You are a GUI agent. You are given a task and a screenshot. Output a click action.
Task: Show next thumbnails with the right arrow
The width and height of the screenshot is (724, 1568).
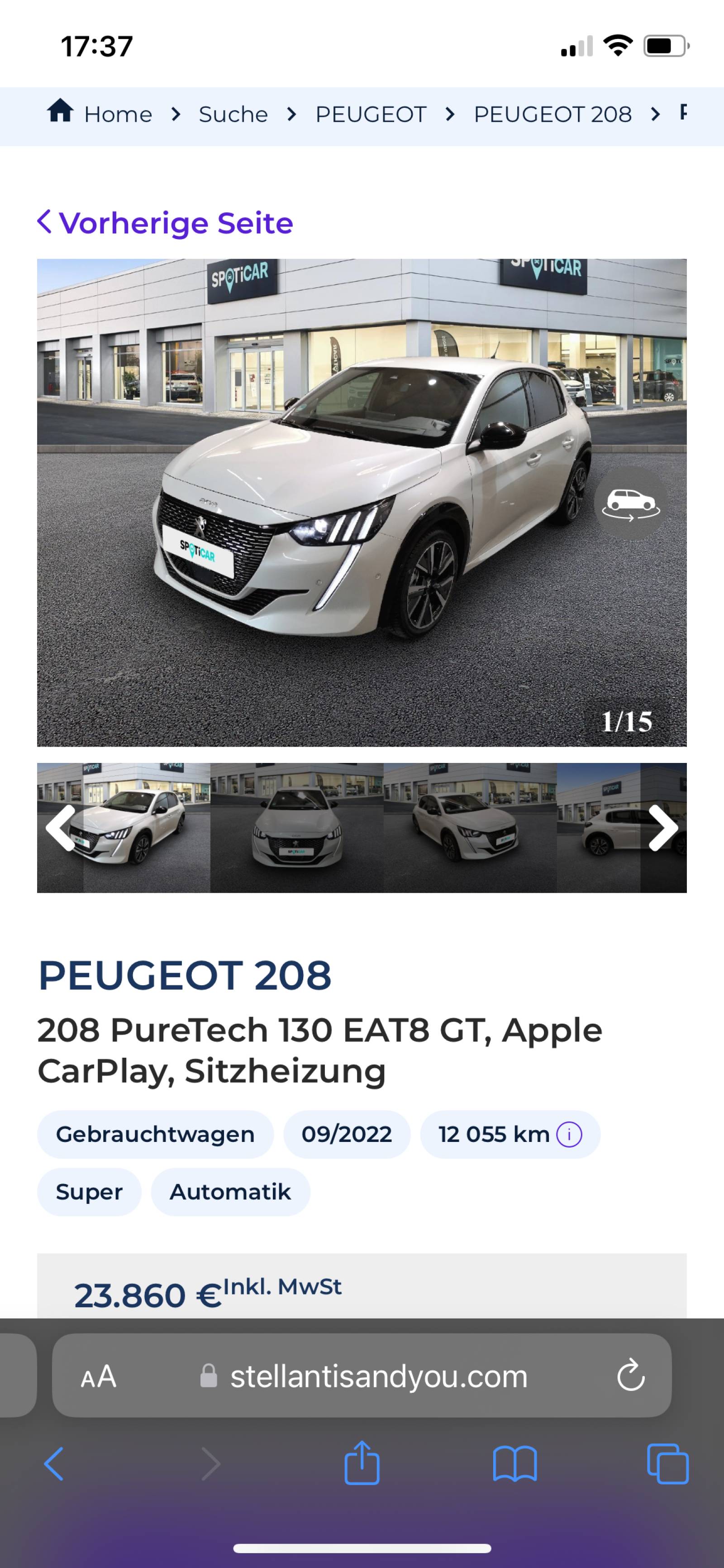(x=663, y=828)
